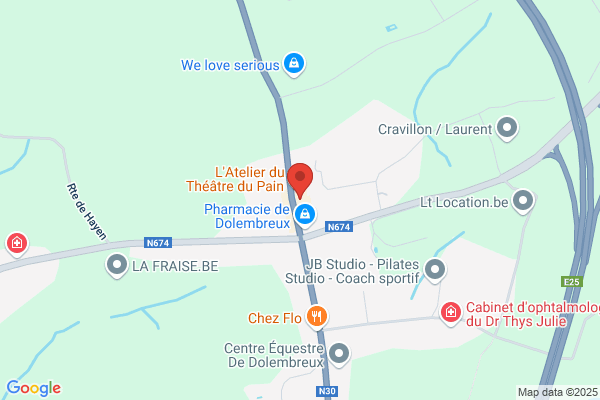Screen dimensions: 600x400
Task: Open the Centre Équestre De Dolembreux marker
Action: (x=339, y=353)
